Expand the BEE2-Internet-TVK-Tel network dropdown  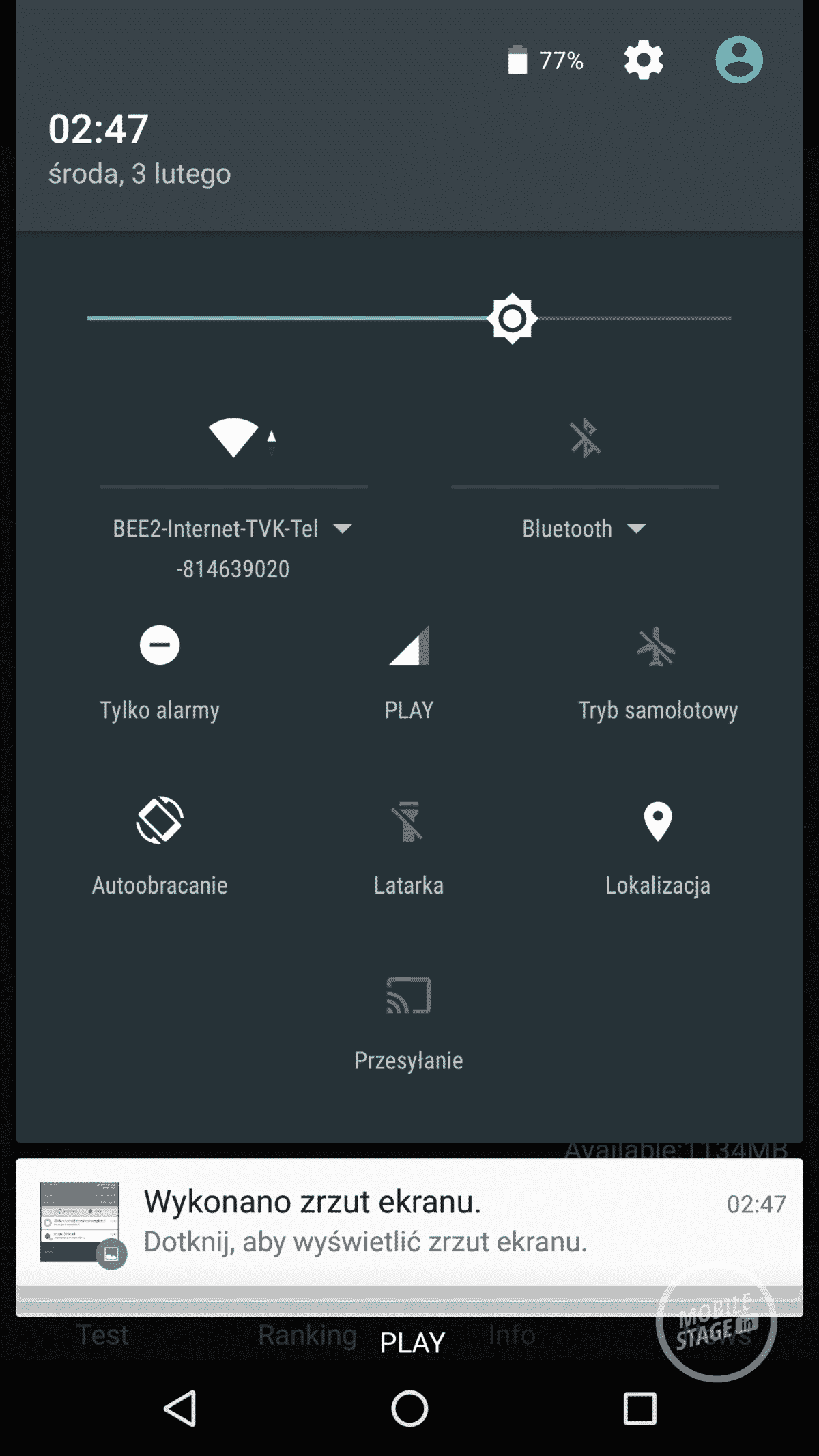pyautogui.click(x=342, y=528)
